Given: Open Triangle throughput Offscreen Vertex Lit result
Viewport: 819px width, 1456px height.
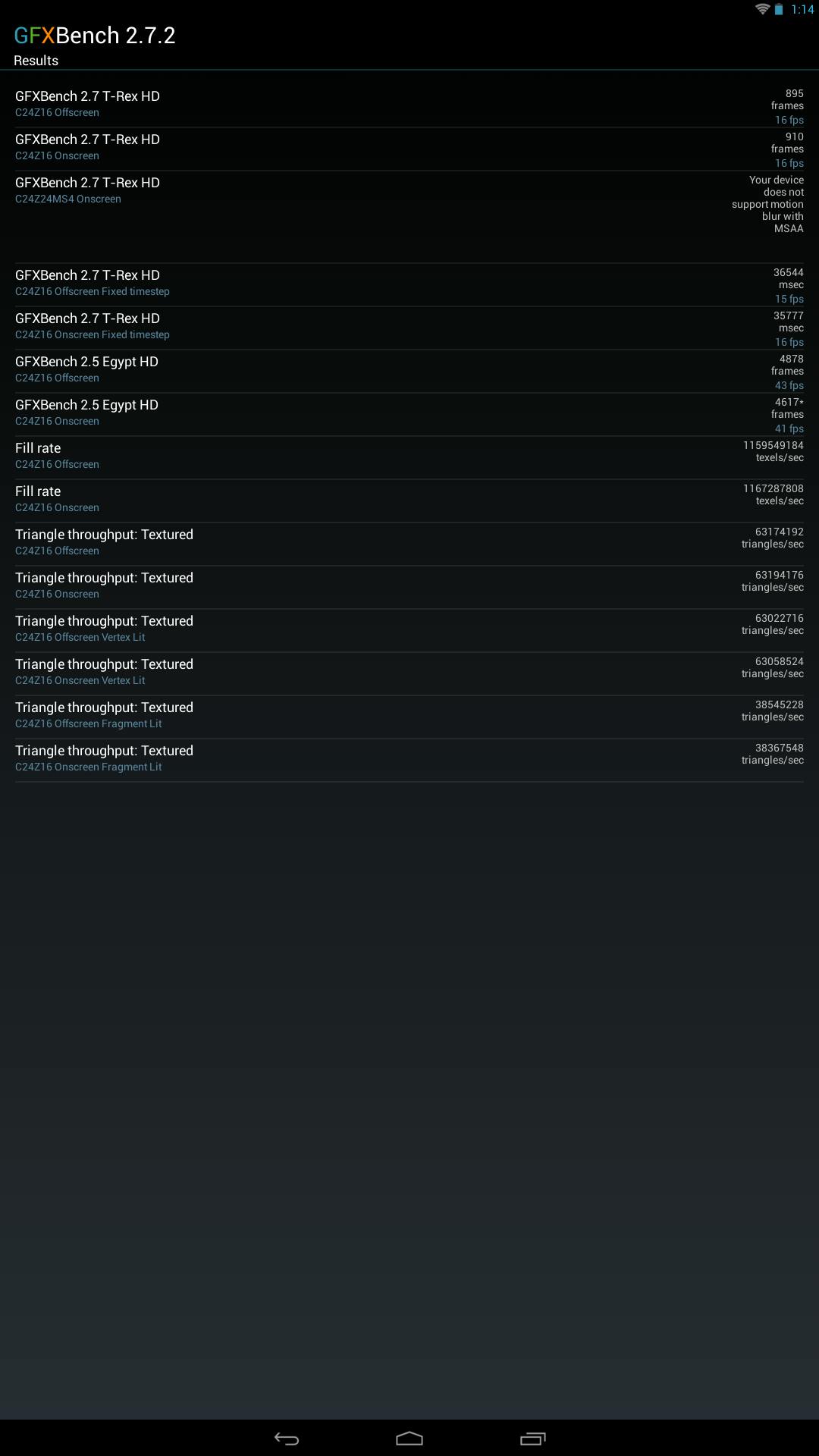Looking at the screenshot, I should point(409,629).
